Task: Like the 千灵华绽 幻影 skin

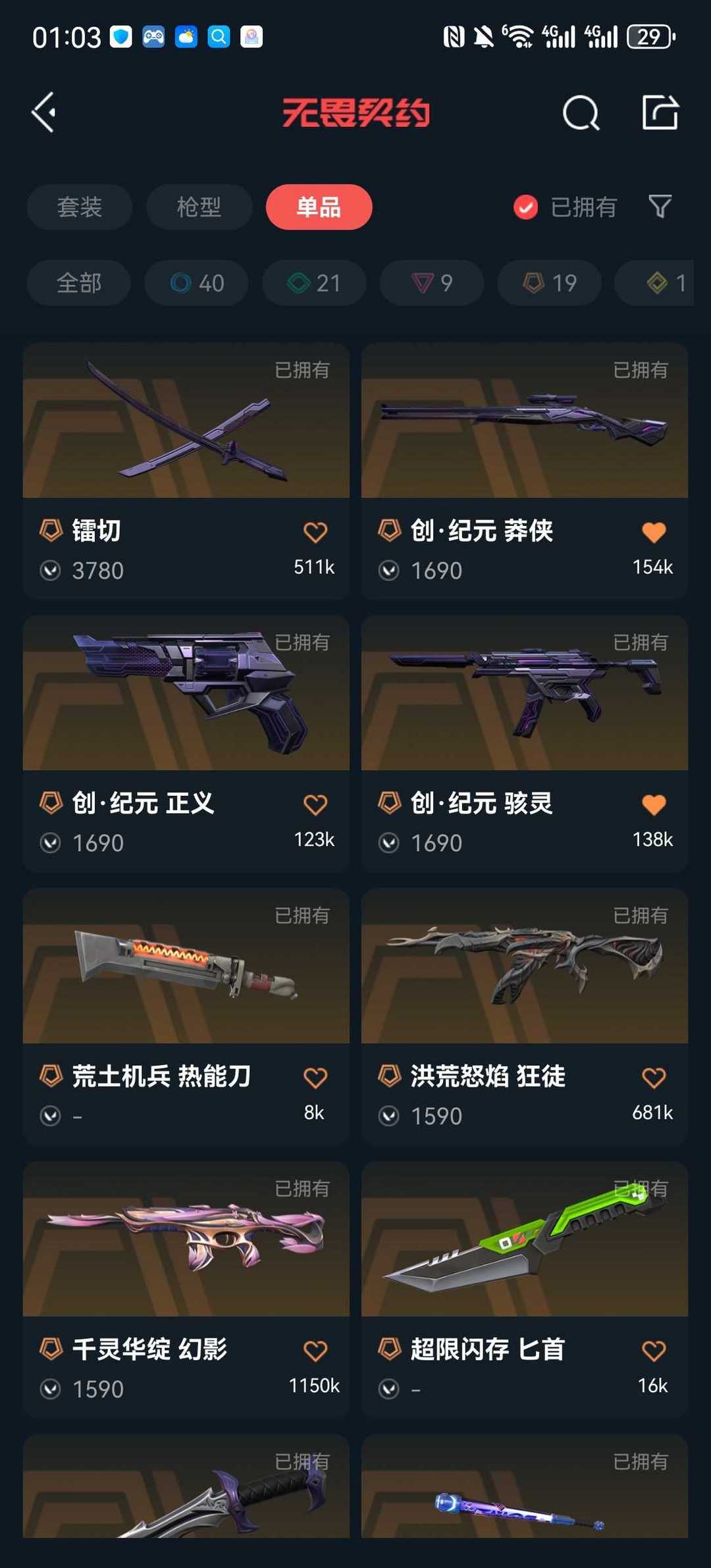Action: pos(315,1351)
